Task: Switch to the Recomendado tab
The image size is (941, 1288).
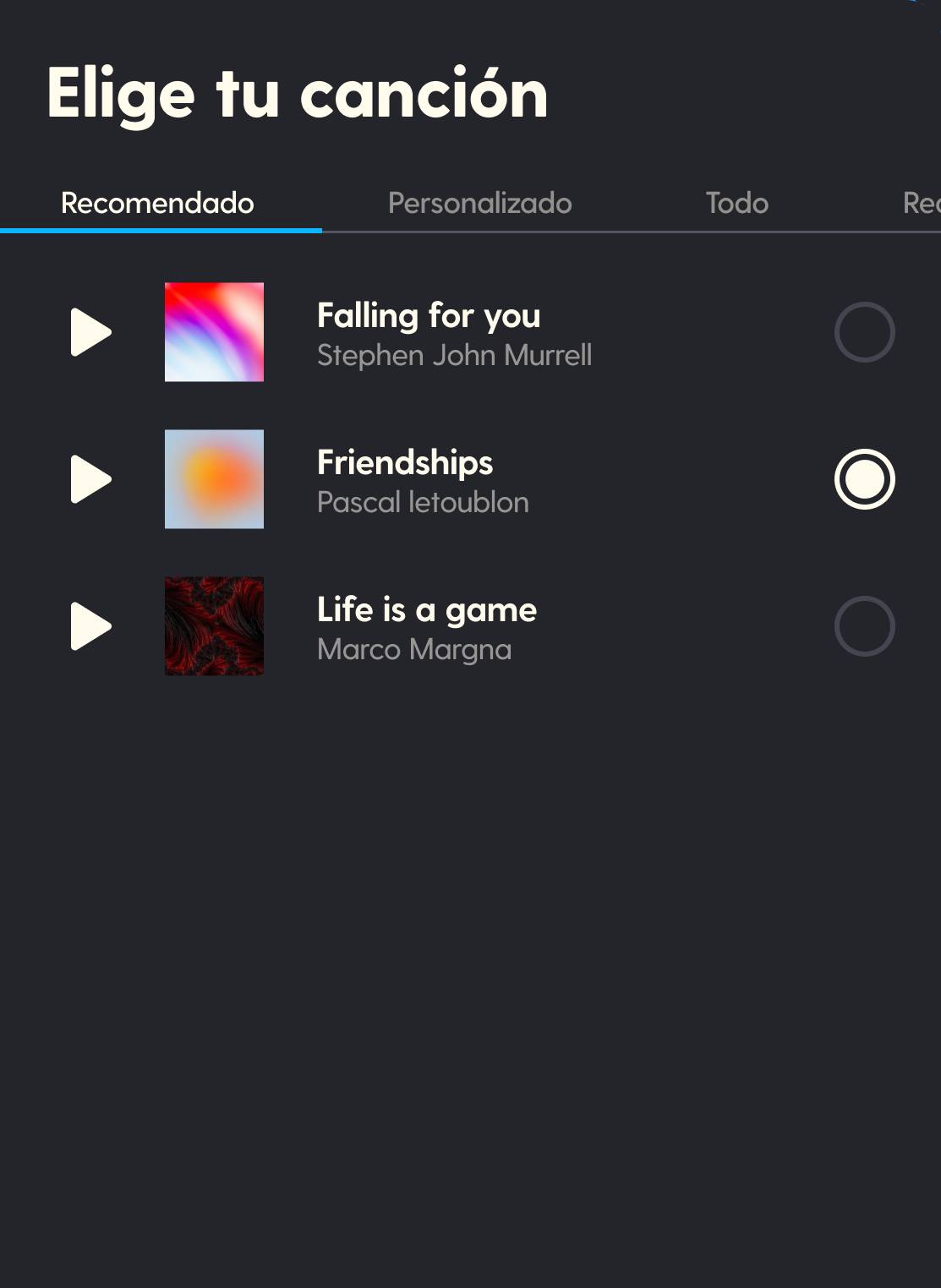Action: [156, 204]
